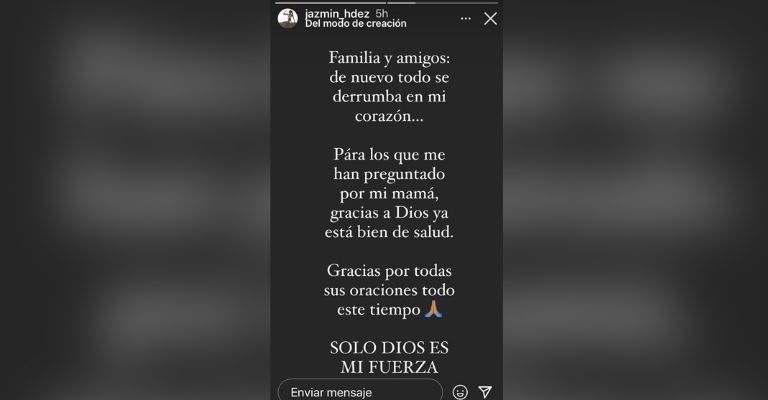Tap the Enviar mensaje reply field

(360, 391)
